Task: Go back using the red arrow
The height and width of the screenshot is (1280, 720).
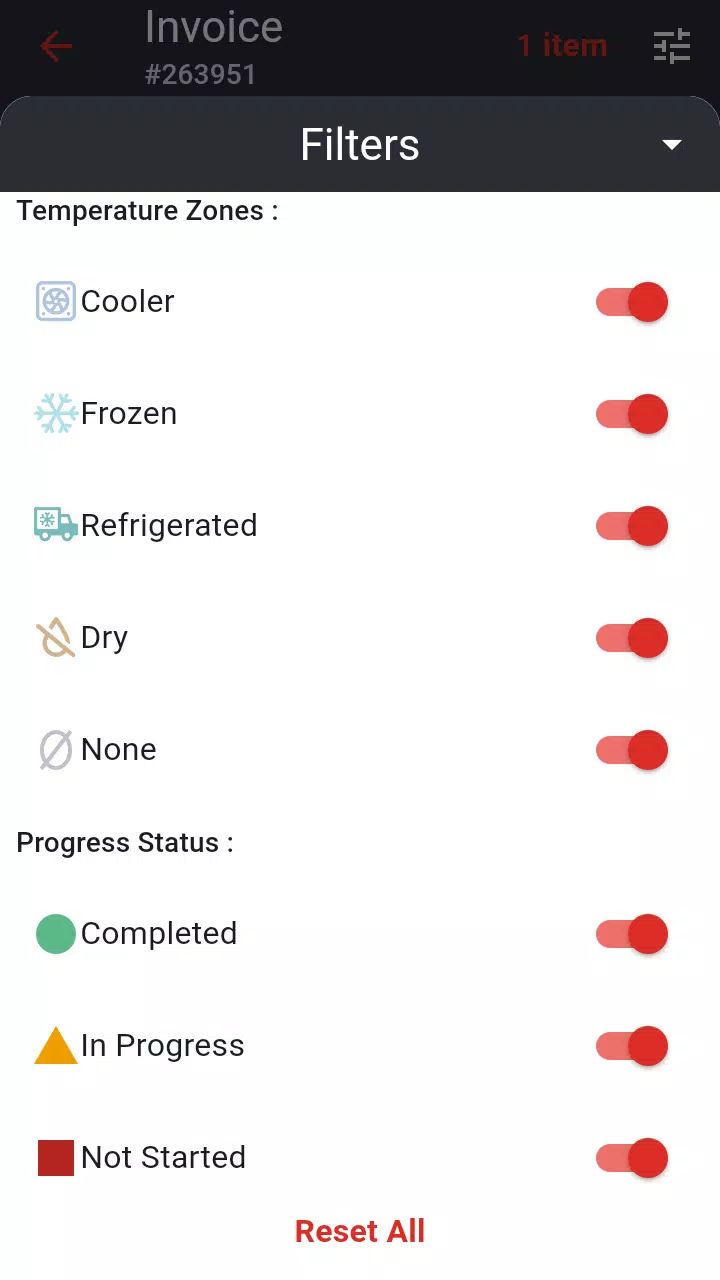Action: [x=56, y=46]
